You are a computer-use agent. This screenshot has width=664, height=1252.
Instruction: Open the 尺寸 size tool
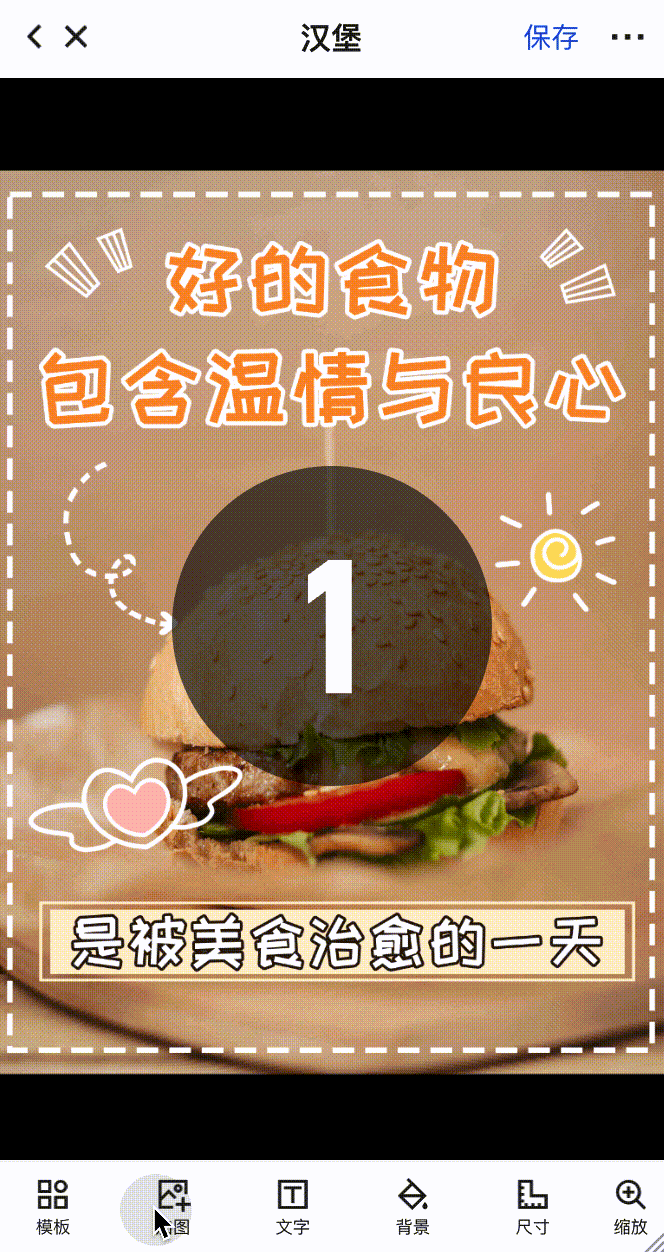click(x=532, y=1206)
